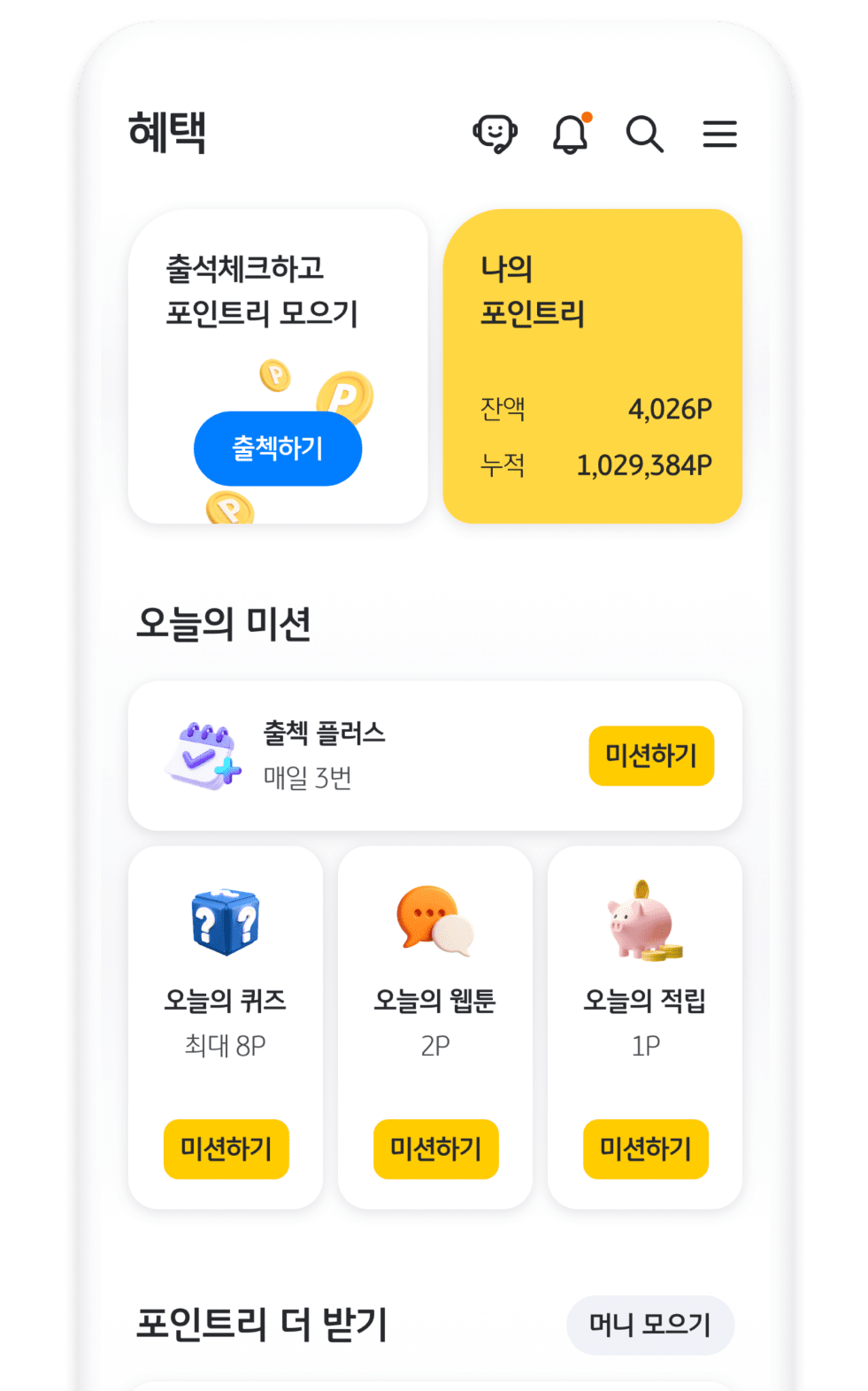The height and width of the screenshot is (1391, 868).
Task: Open the chatbot assistant icon
Action: coord(495,134)
